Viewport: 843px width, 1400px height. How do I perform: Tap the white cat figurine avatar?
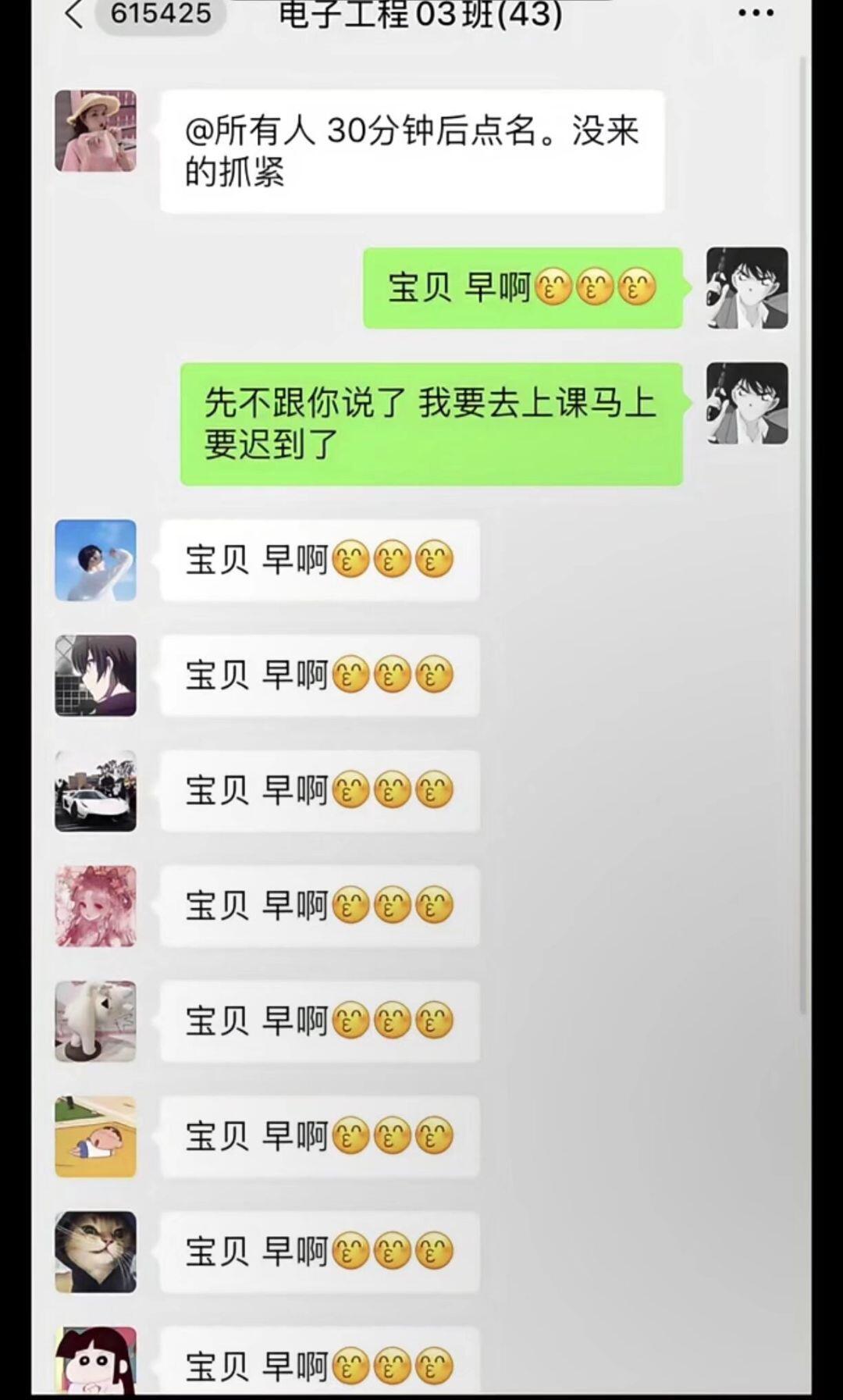click(x=95, y=1021)
